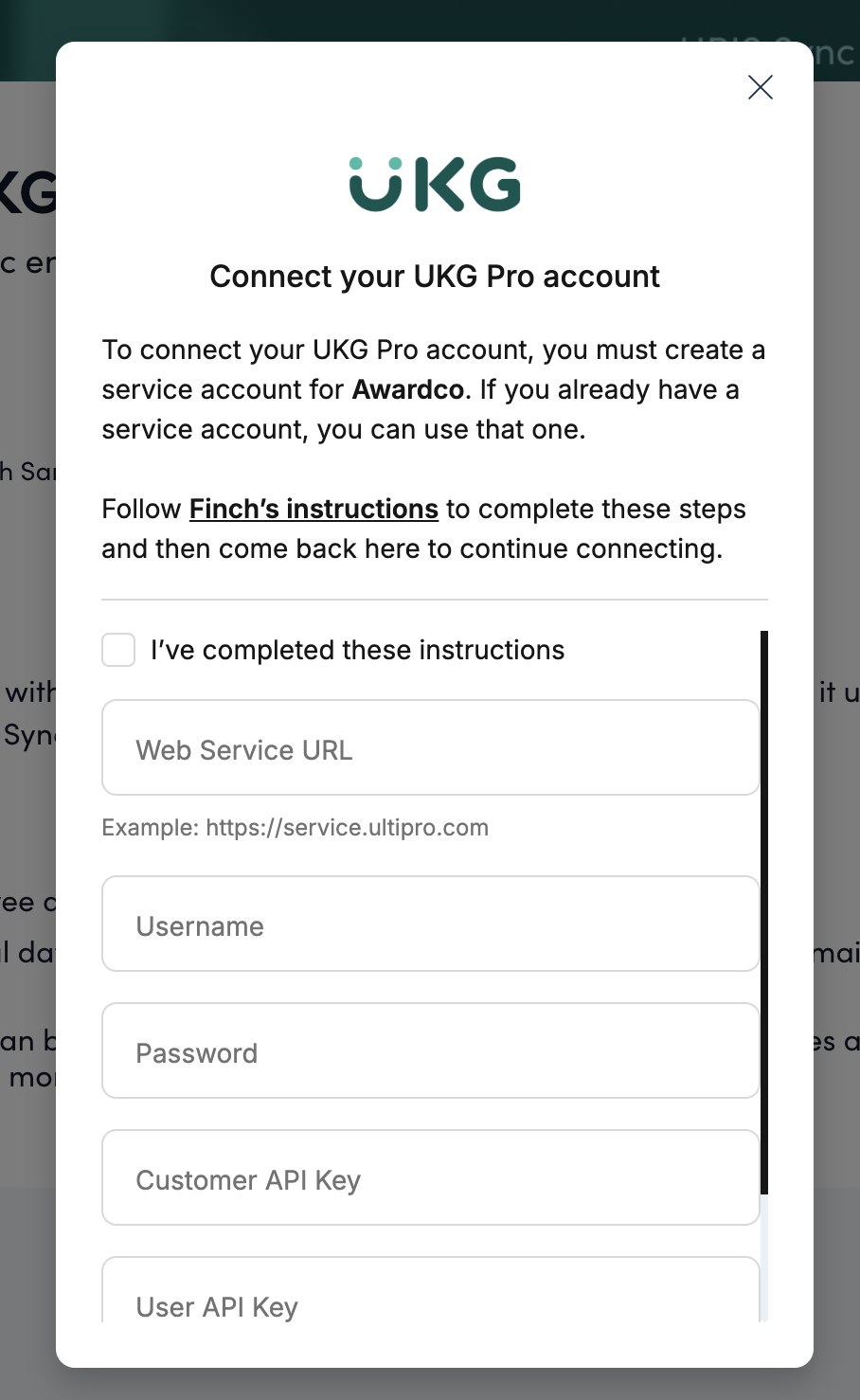
Task: Check I've completed these instructions box
Action: [x=118, y=651]
